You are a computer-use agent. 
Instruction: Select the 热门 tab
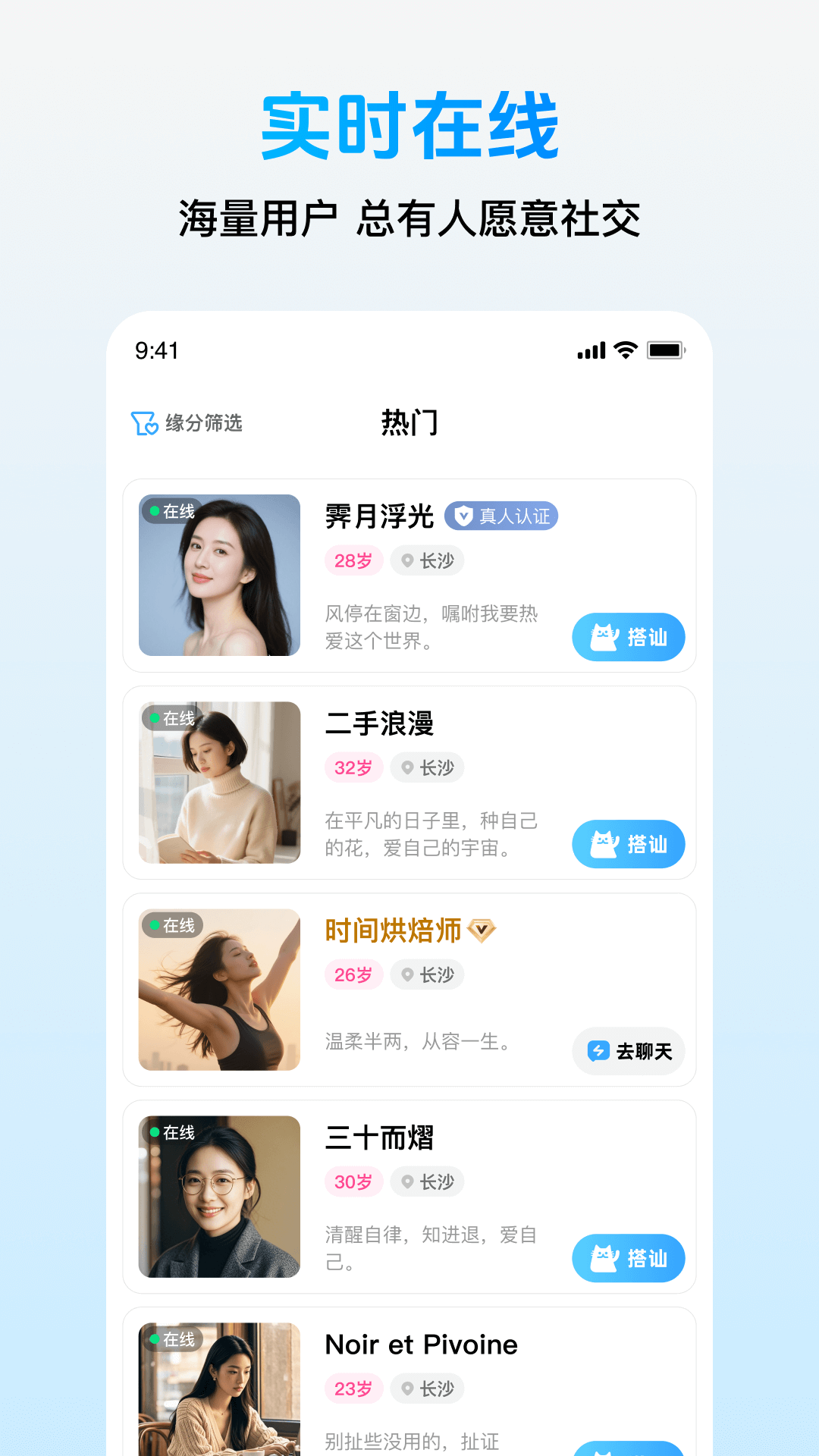point(409,423)
